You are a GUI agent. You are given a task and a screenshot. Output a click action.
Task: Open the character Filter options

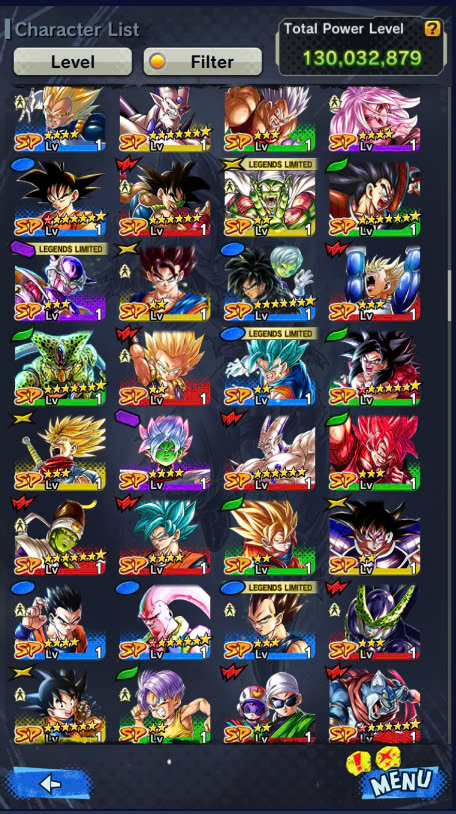tap(203, 62)
